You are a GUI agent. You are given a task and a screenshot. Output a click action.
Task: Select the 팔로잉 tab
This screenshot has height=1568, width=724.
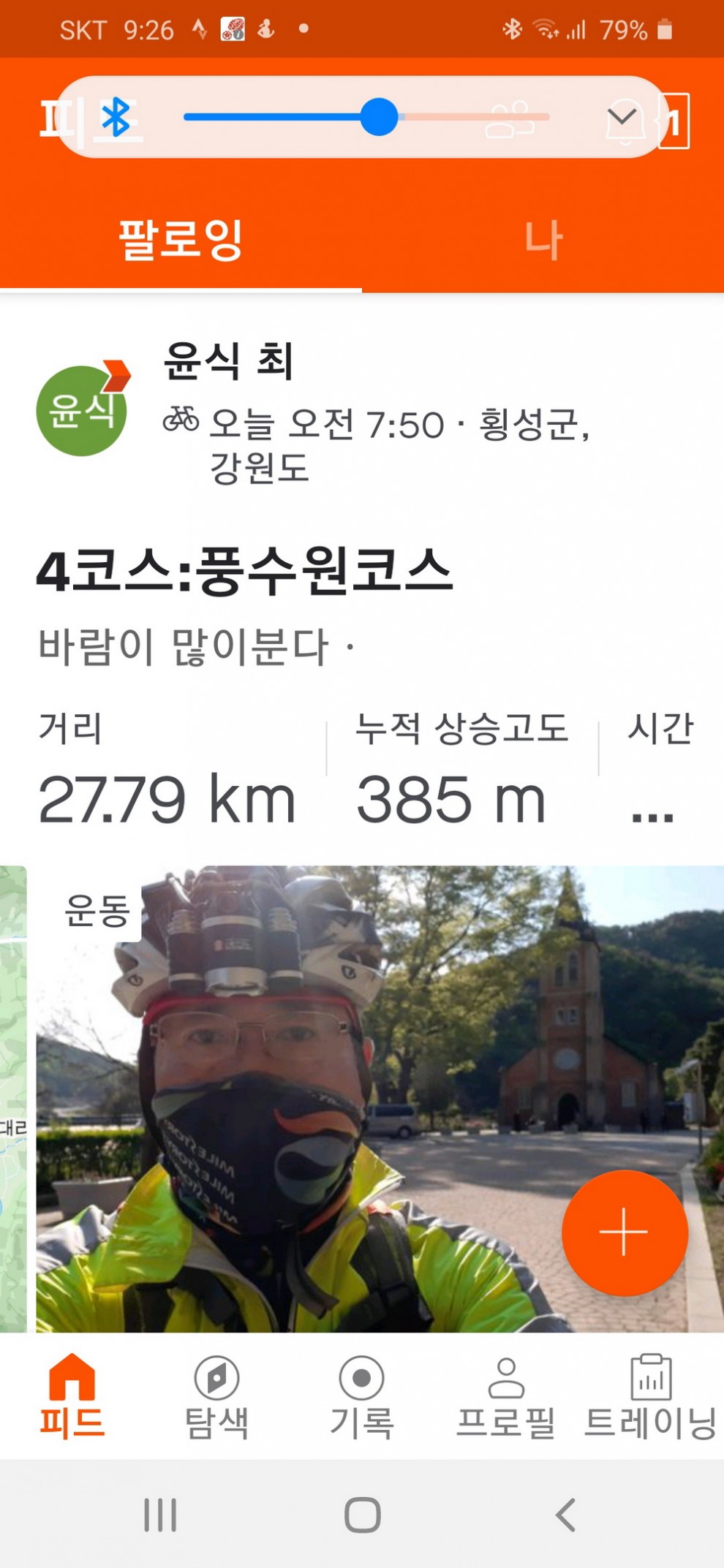(181, 240)
